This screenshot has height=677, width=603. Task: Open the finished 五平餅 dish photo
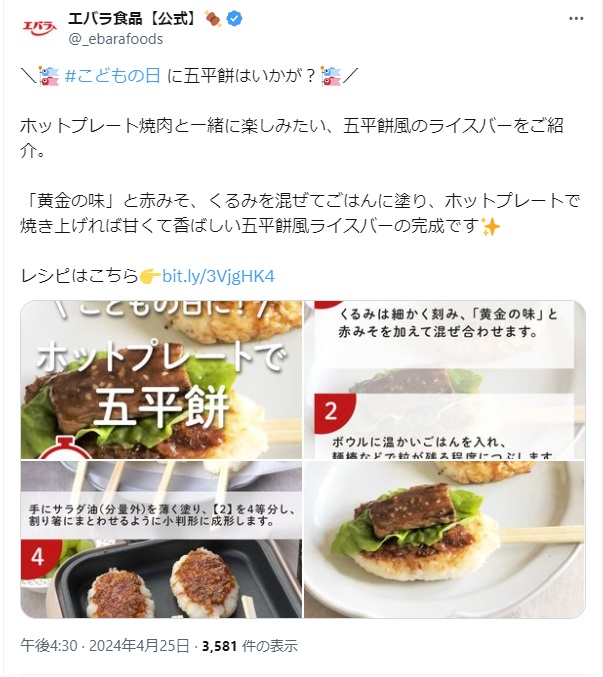coord(445,539)
